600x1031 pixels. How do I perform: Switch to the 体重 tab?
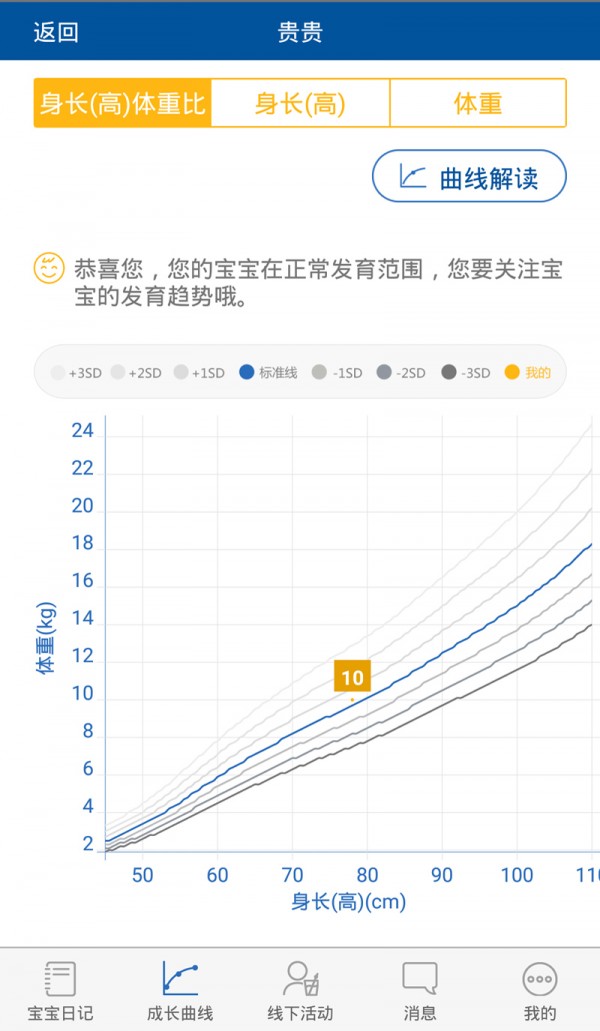pos(477,103)
